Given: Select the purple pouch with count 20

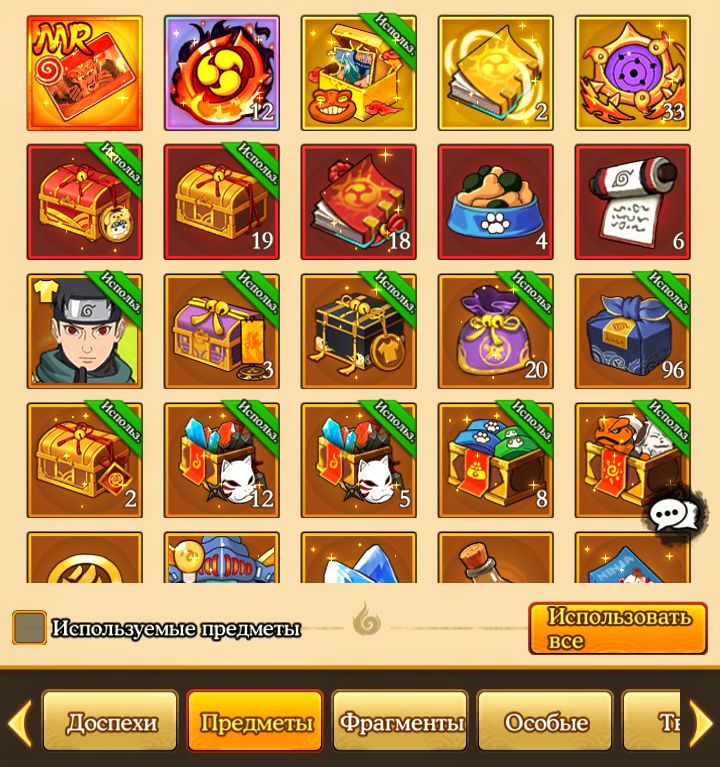Looking at the screenshot, I should tap(495, 331).
